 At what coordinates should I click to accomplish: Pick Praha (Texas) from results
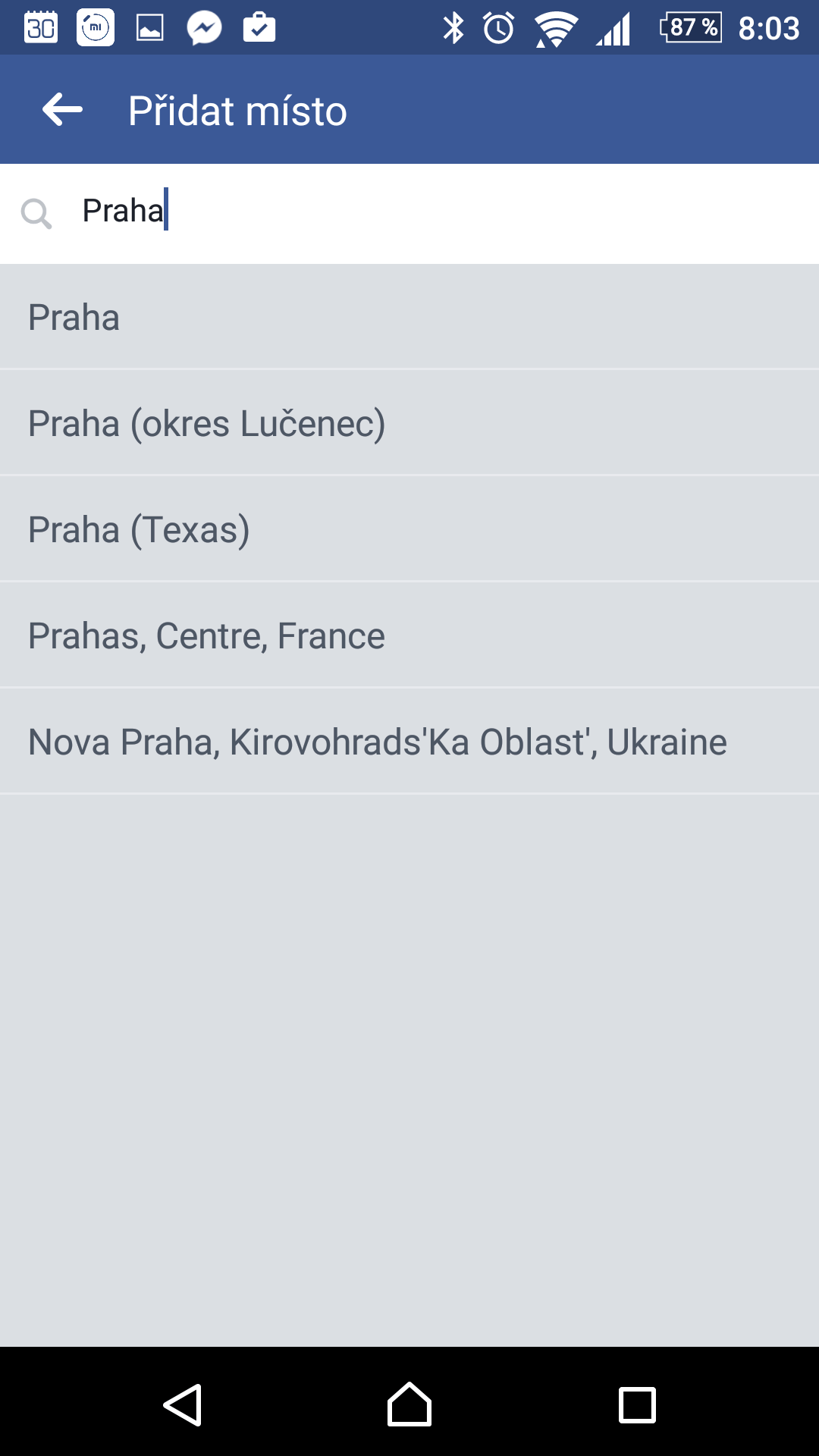409,529
